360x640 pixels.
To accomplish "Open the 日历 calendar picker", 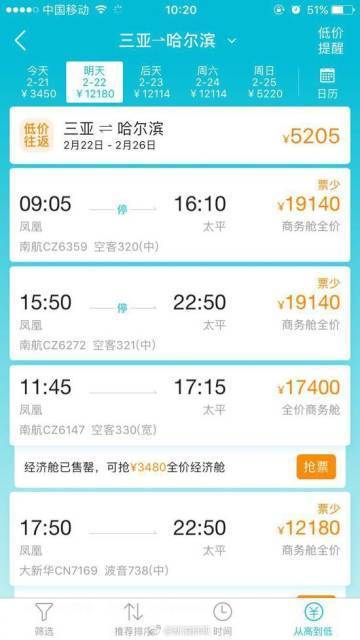I will (x=327, y=83).
